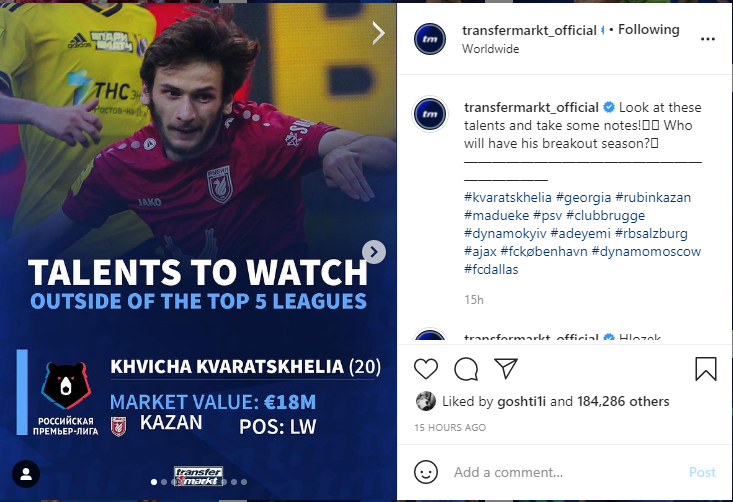733x502 pixels.
Task: Save this post with the bookmark icon
Action: (706, 369)
